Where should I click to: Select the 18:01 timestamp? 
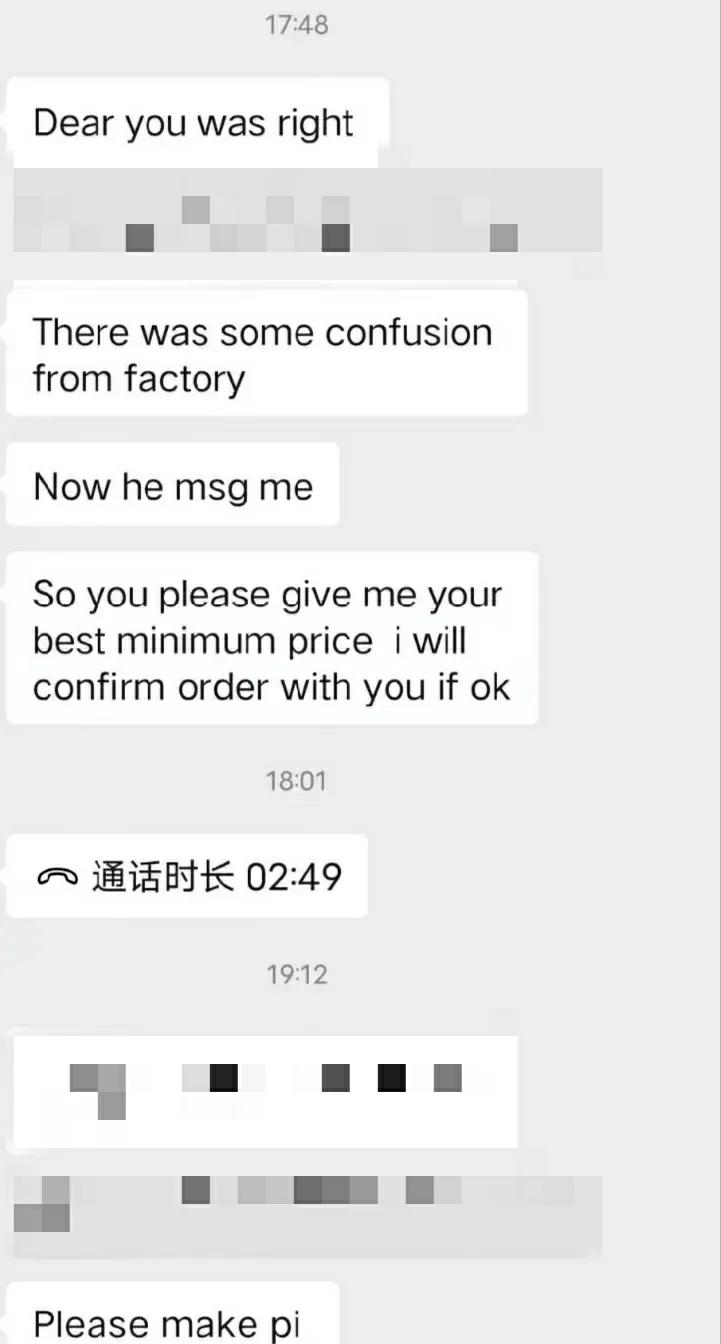coord(296,780)
